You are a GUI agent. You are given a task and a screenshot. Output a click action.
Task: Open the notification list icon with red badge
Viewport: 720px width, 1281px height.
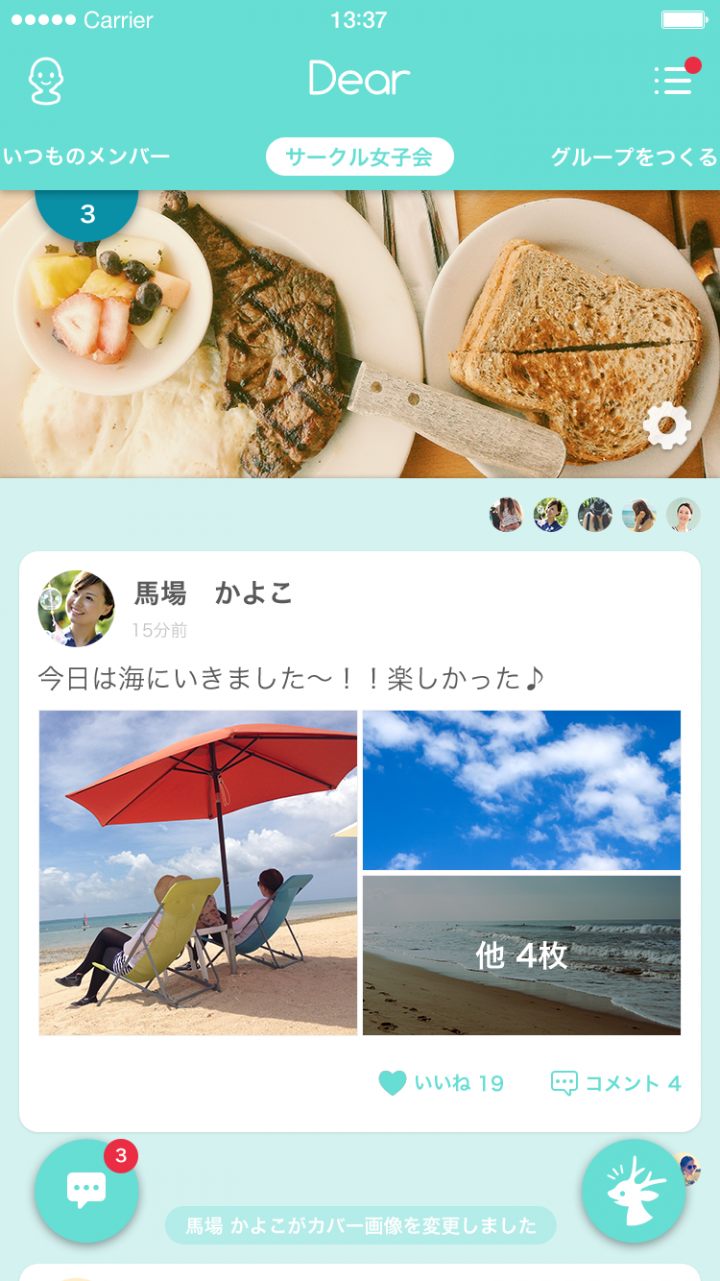674,80
